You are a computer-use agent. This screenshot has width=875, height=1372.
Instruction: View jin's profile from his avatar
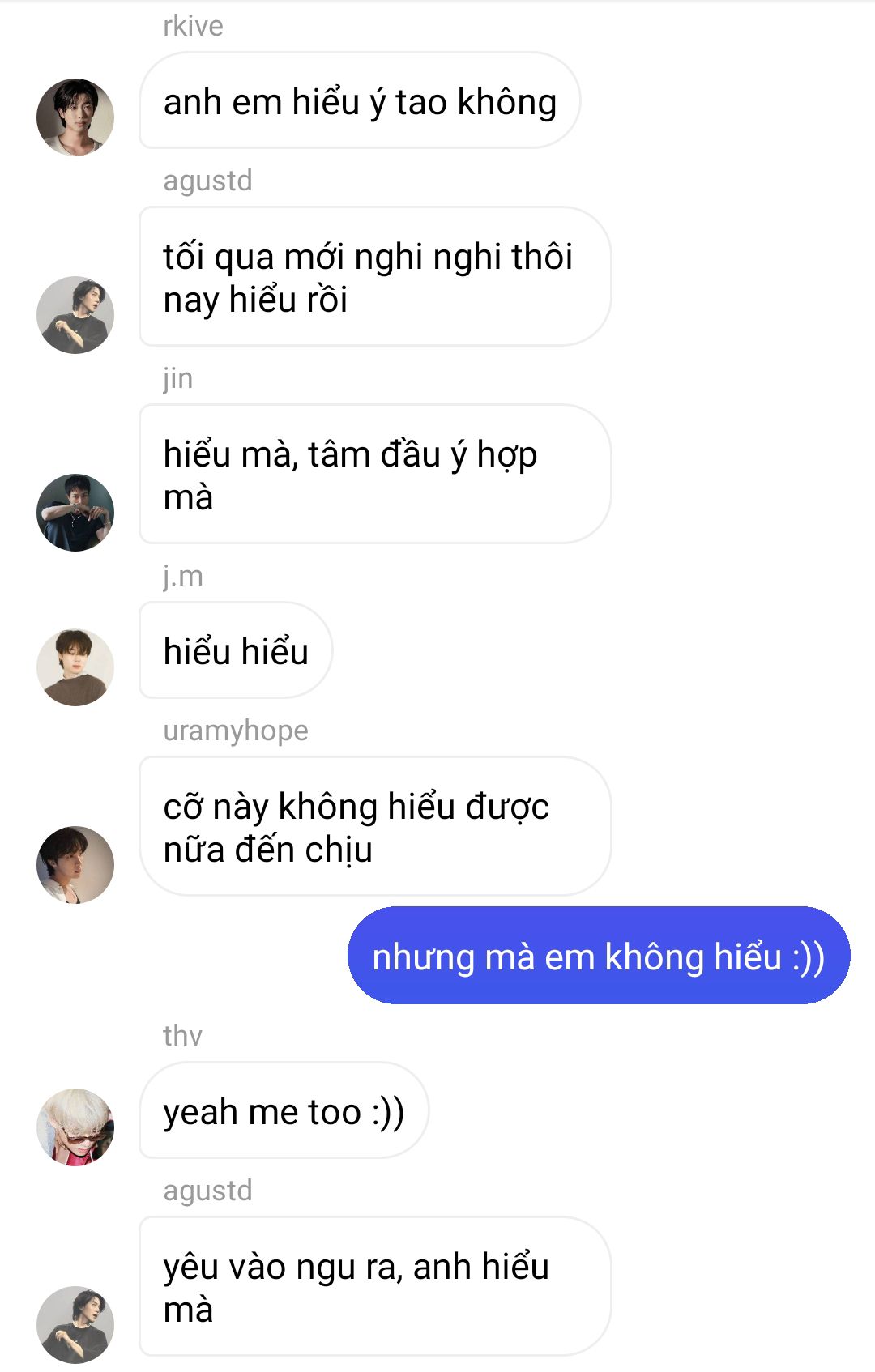75,513
